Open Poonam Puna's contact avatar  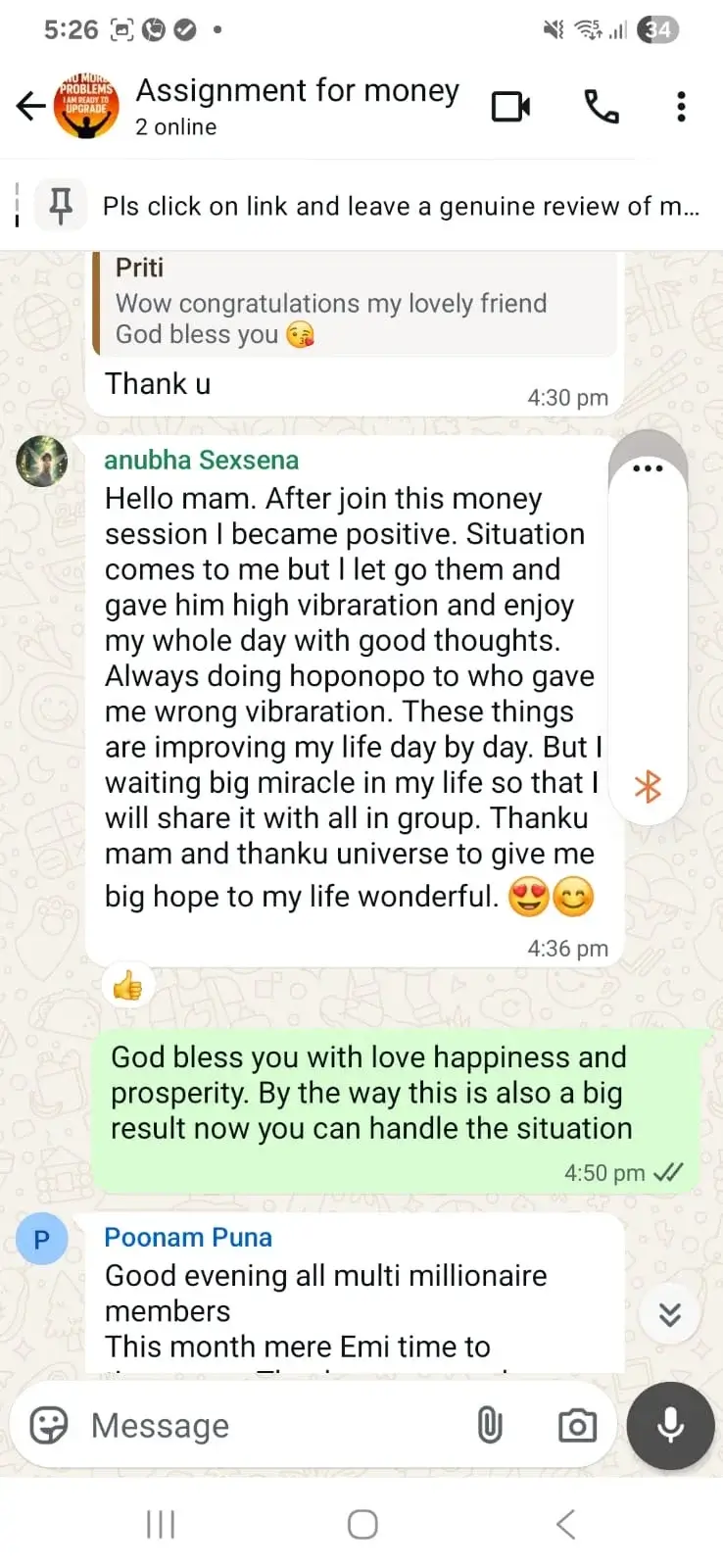(x=42, y=1239)
